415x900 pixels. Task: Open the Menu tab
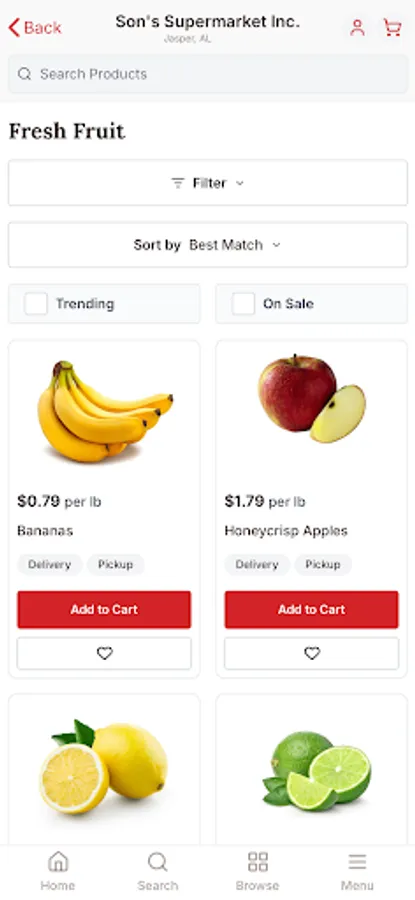click(x=357, y=871)
